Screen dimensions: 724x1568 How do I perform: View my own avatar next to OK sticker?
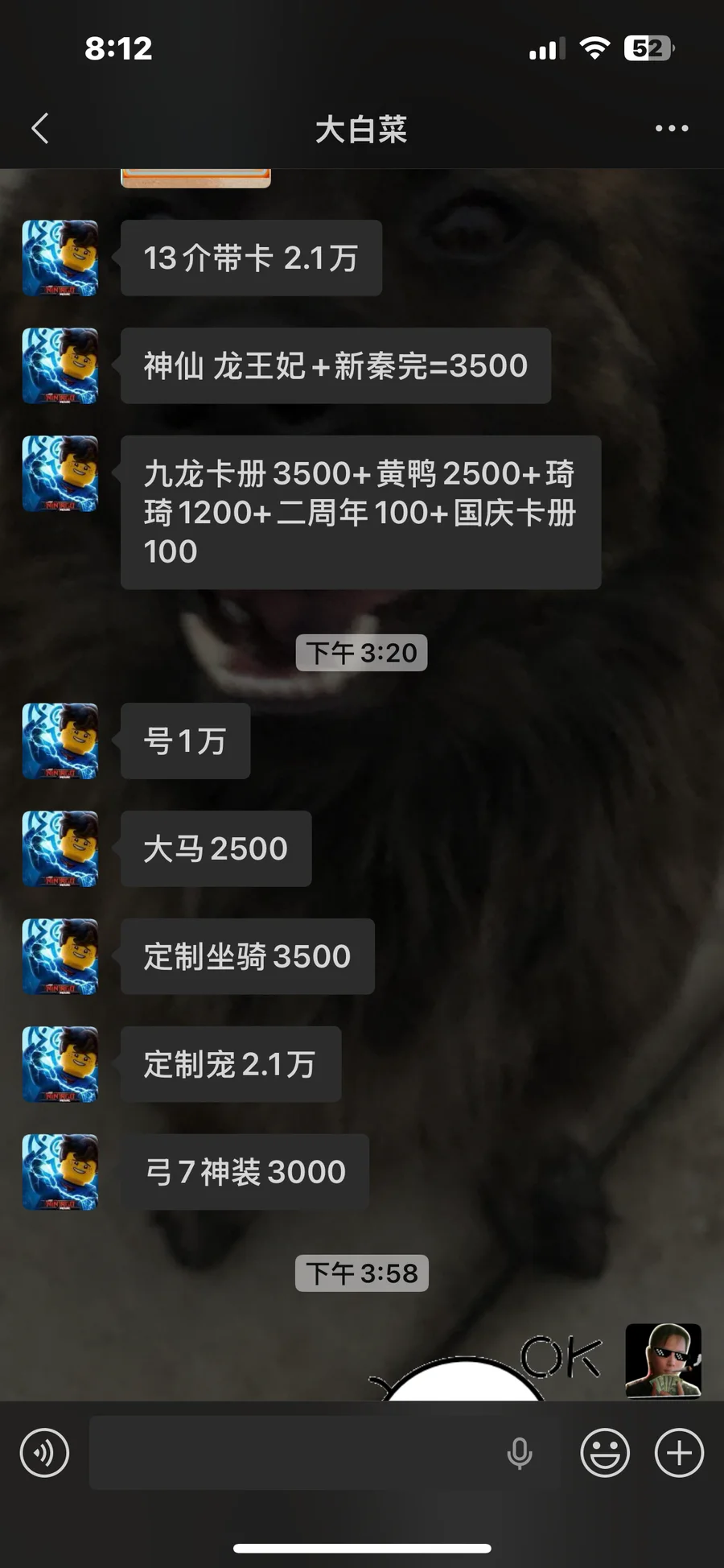(664, 1360)
